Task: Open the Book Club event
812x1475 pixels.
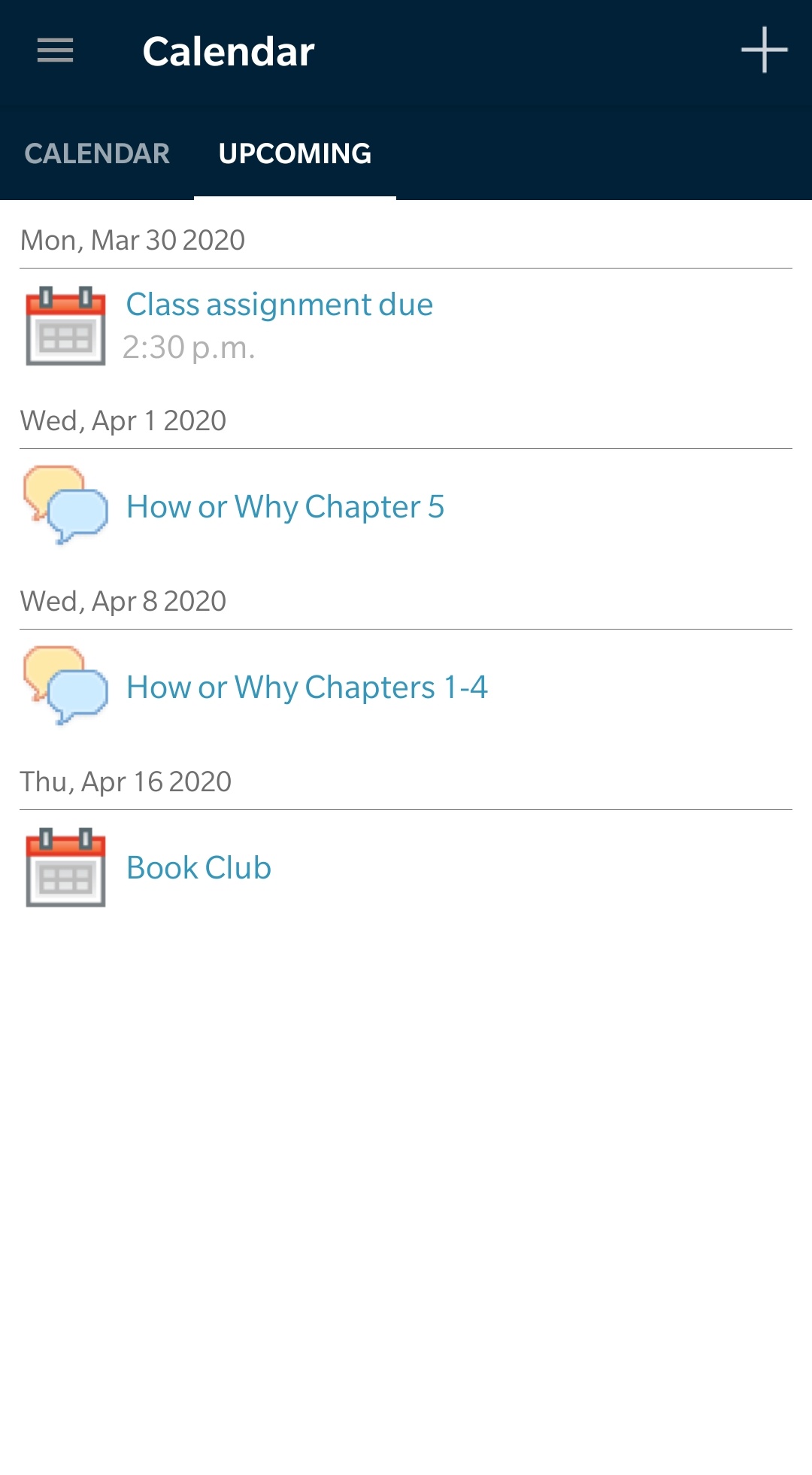Action: point(198,868)
